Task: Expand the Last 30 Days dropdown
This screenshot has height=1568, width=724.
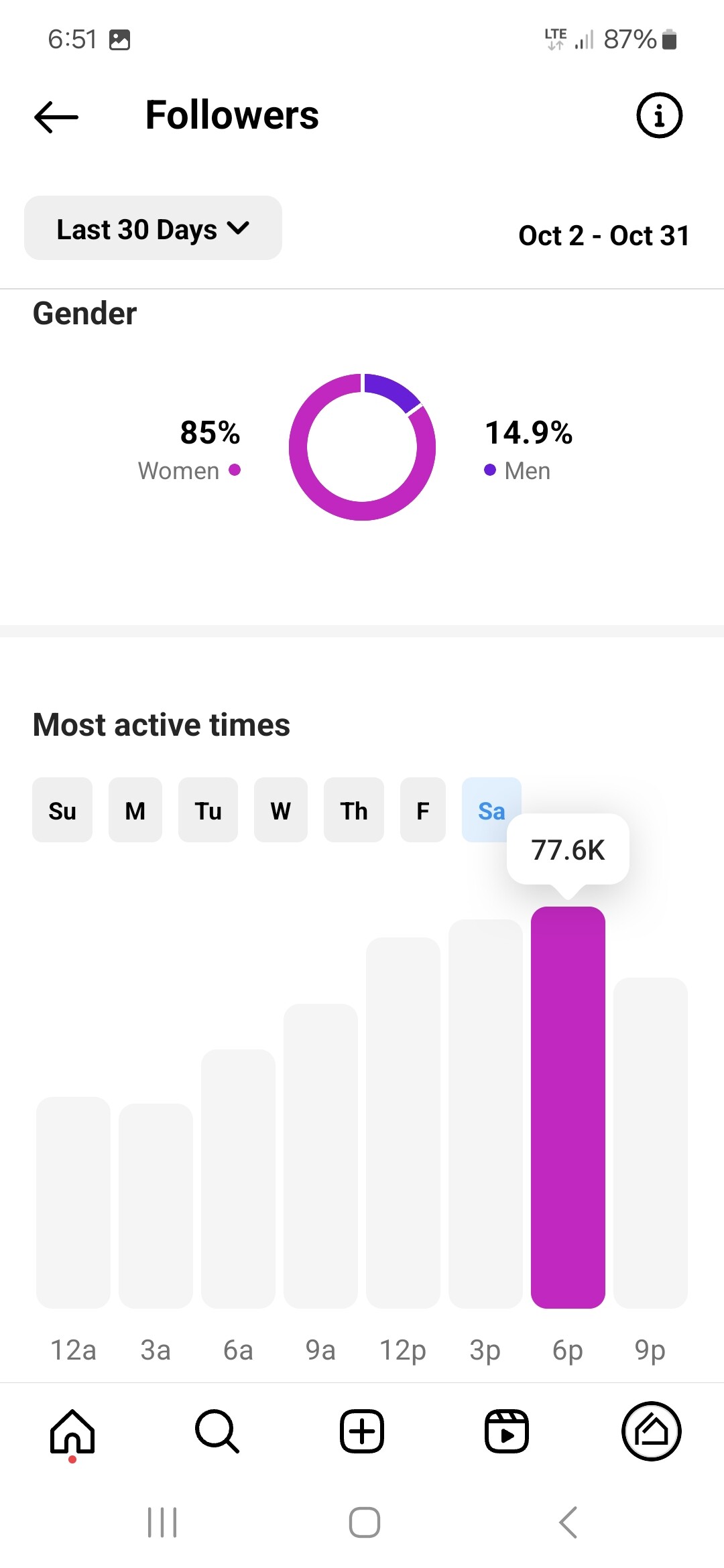Action: pyautogui.click(x=153, y=228)
